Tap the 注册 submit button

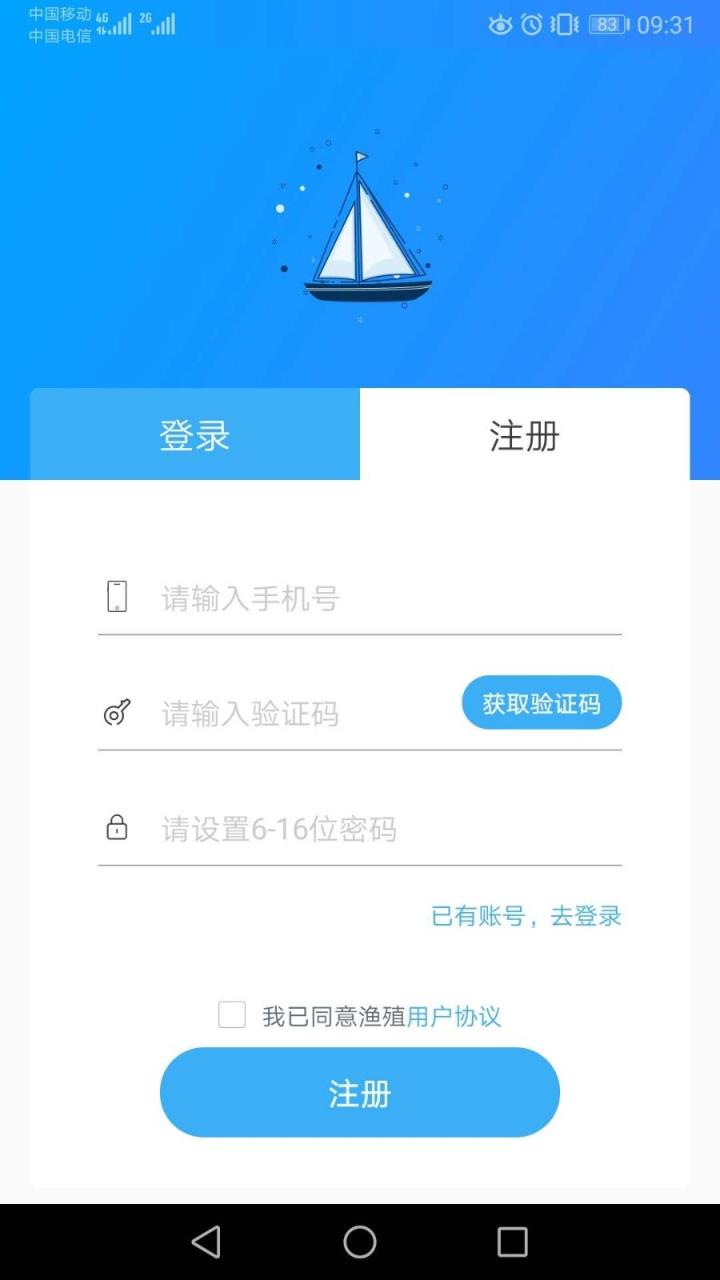(x=360, y=1092)
